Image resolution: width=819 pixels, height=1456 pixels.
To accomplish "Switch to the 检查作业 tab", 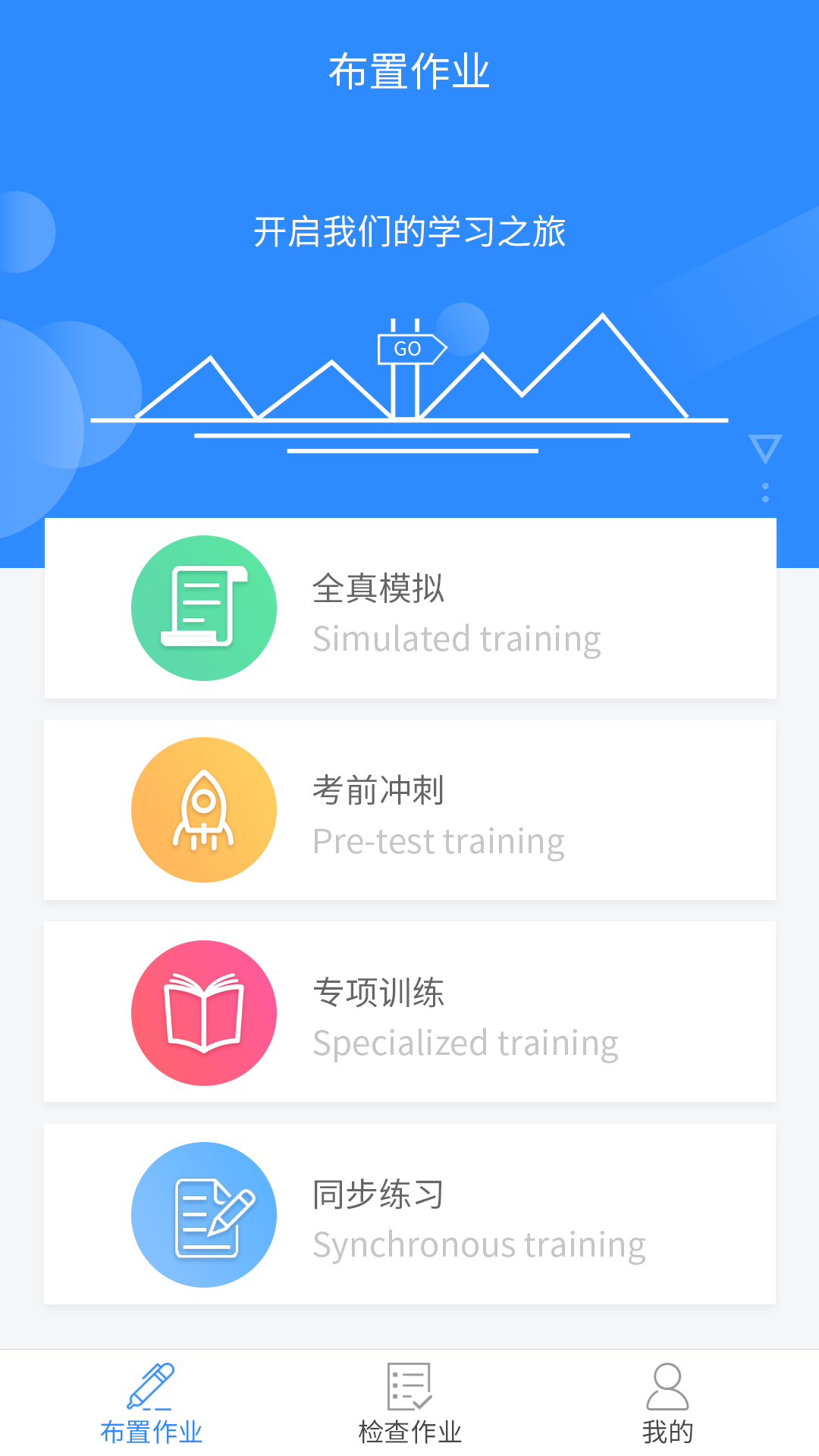I will (409, 1403).
